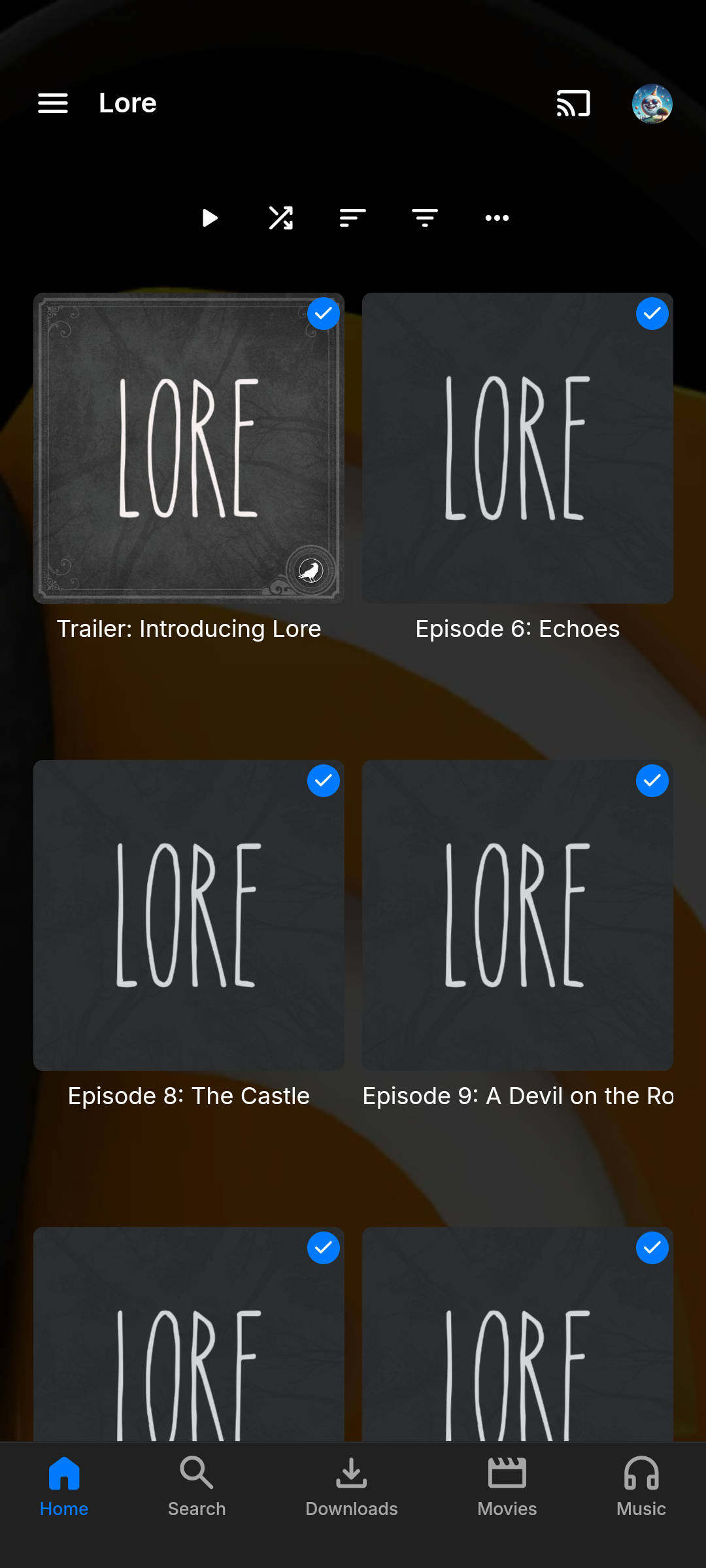
Task: Open Trailer: Introducing Lore
Action: click(189, 448)
